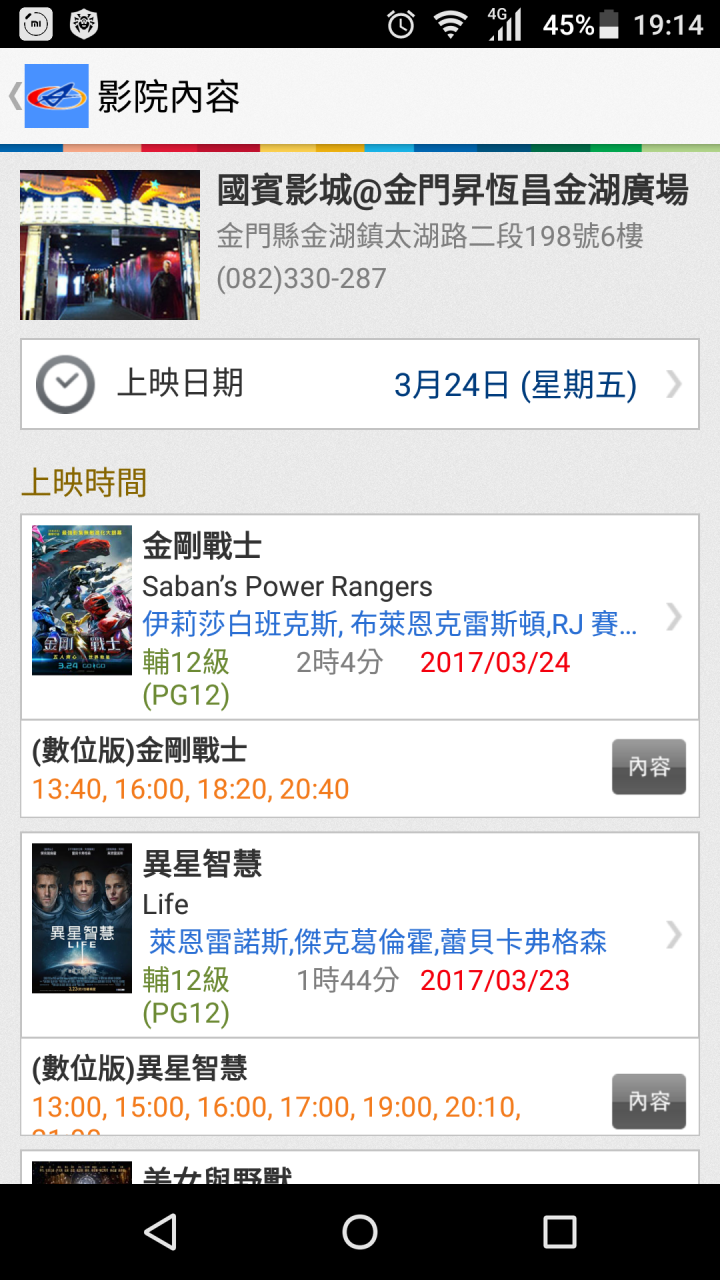Image resolution: width=720 pixels, height=1280 pixels.
Task: Tap the Android back button
Action: pos(160,1232)
